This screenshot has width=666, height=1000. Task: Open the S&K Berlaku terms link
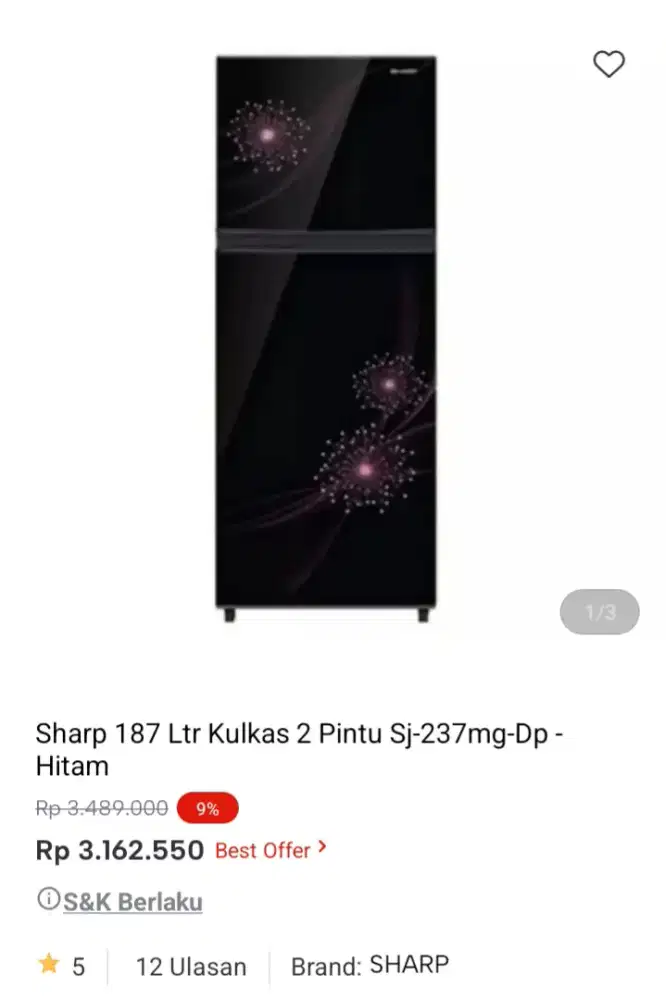(x=132, y=902)
